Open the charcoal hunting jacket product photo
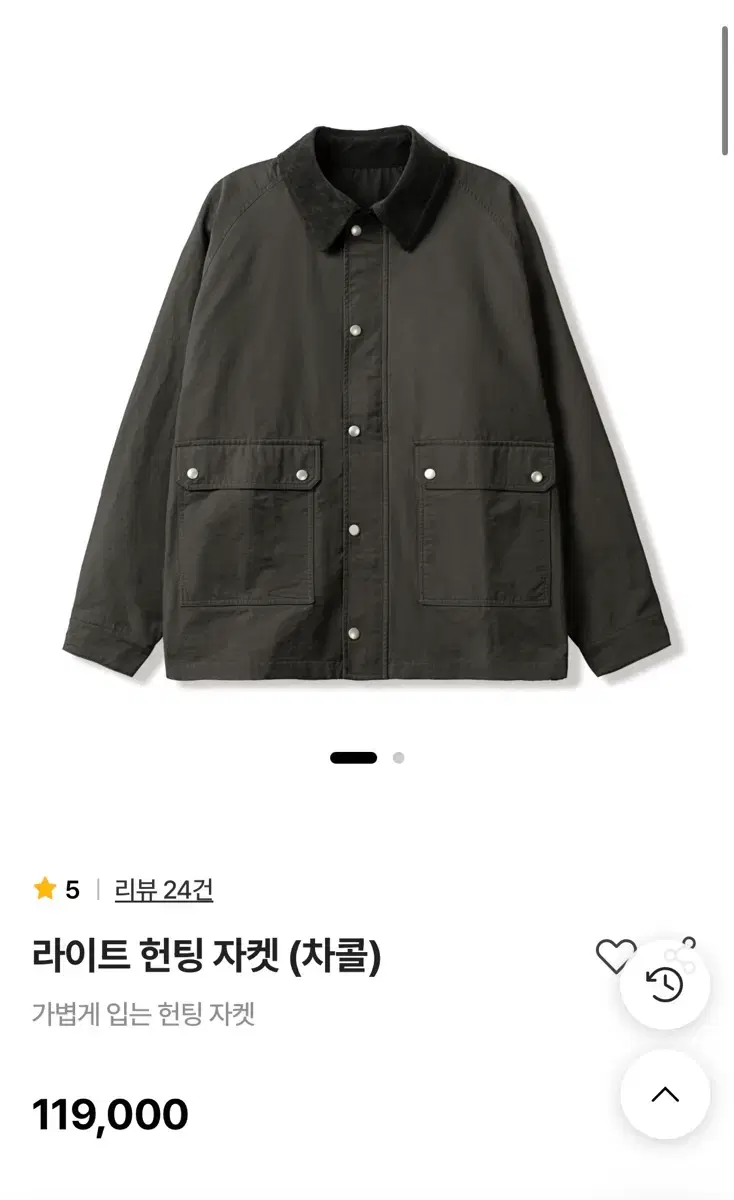Screen dimensions: 734x1200 click(x=366, y=400)
